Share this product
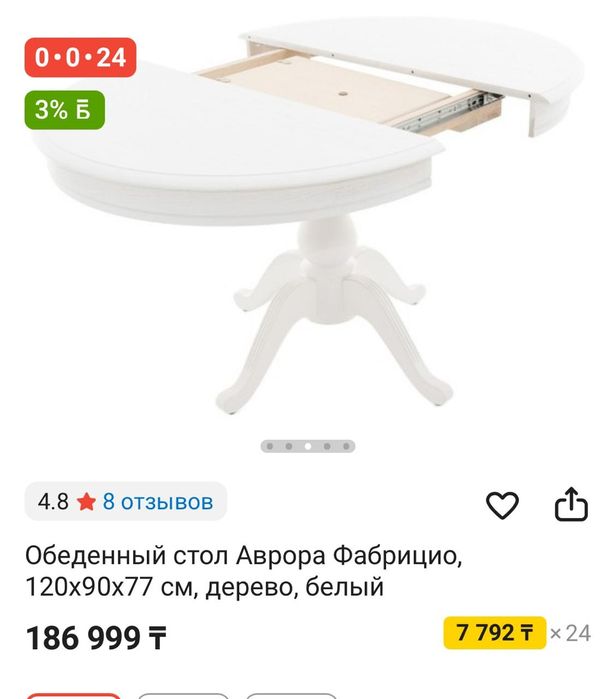The image size is (616, 699). 570,504
